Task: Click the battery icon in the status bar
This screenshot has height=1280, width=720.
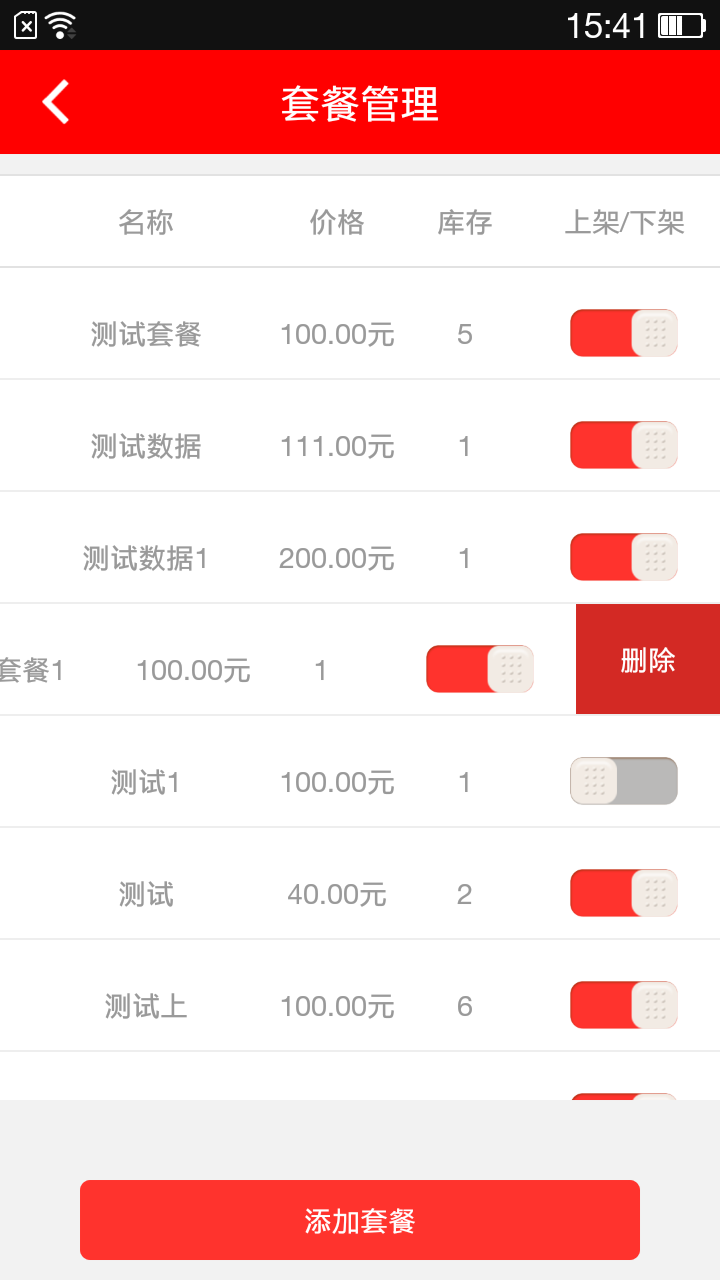Action: (x=681, y=24)
